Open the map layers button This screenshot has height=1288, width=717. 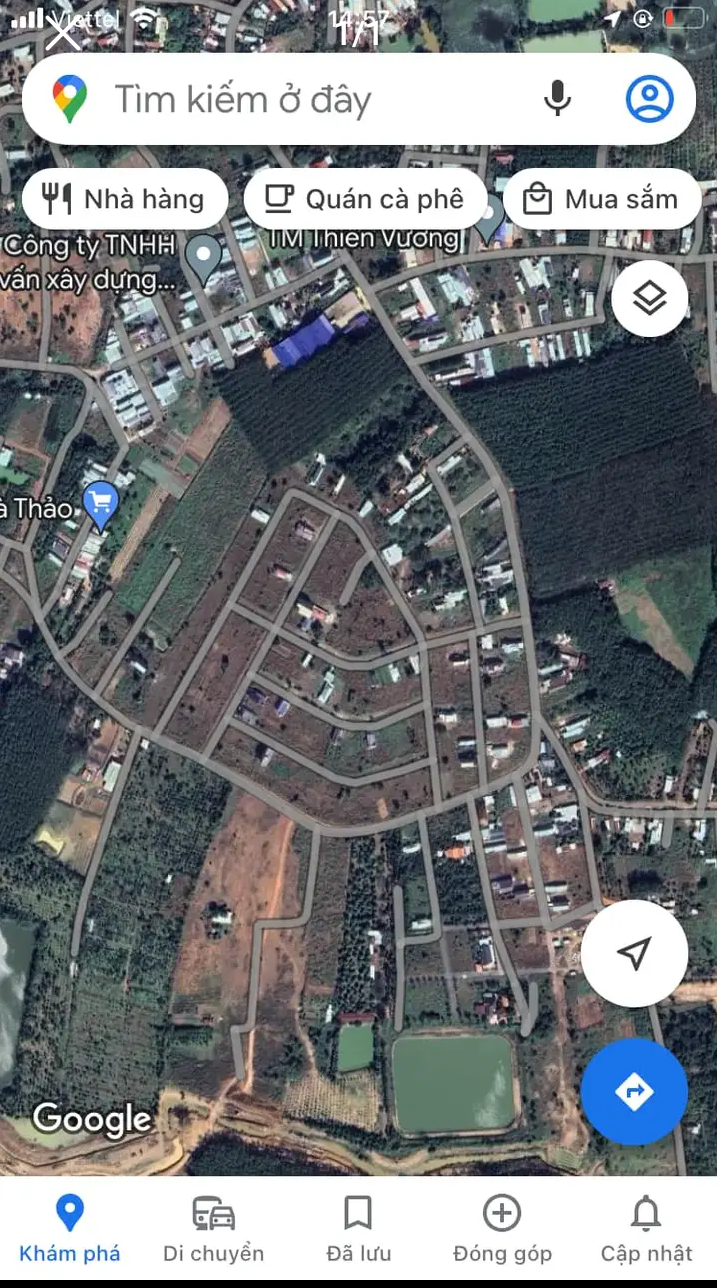point(650,298)
